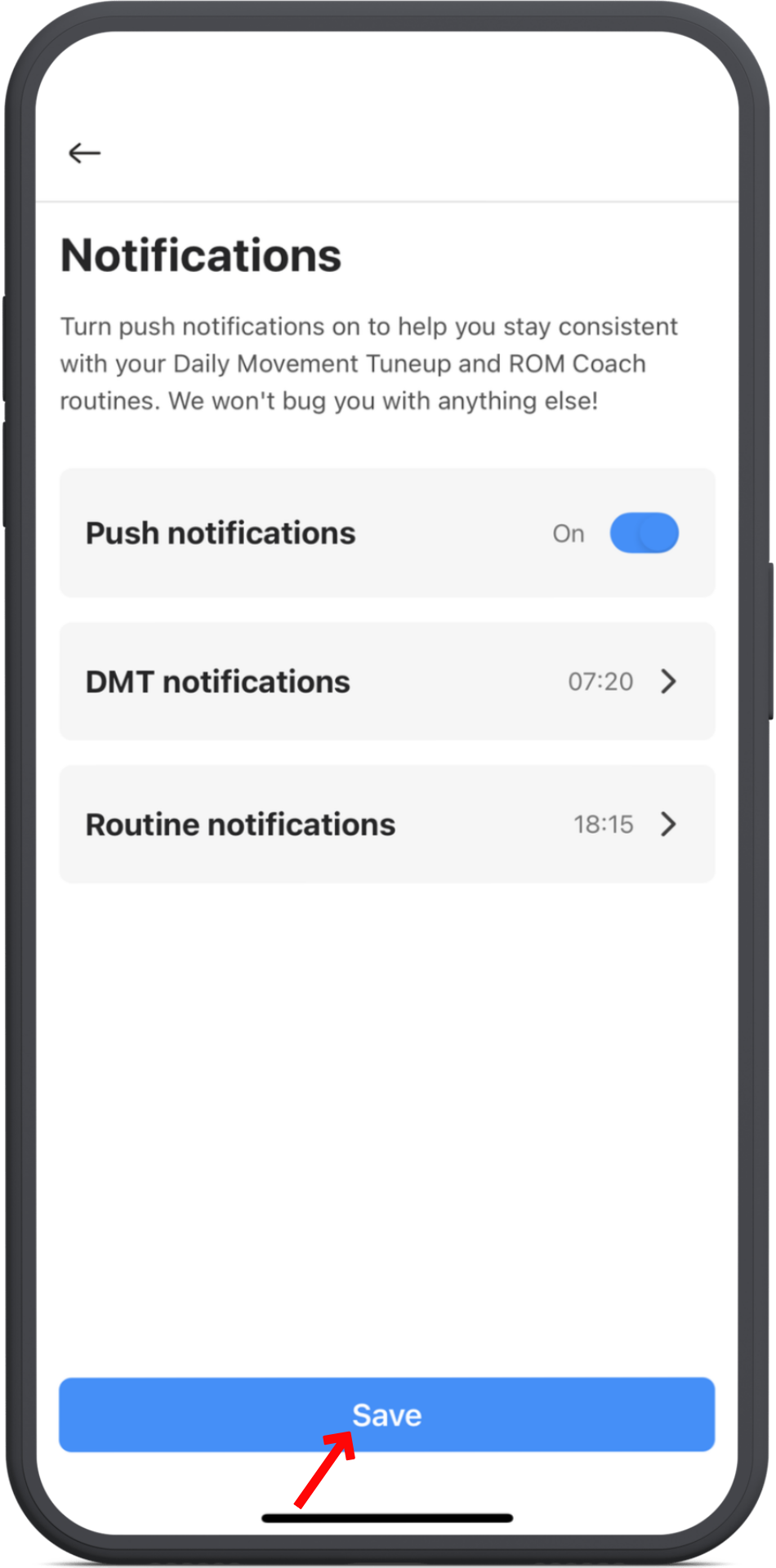Open Routine notifications time settings
Viewport: 776px width, 1568px height.
386,825
